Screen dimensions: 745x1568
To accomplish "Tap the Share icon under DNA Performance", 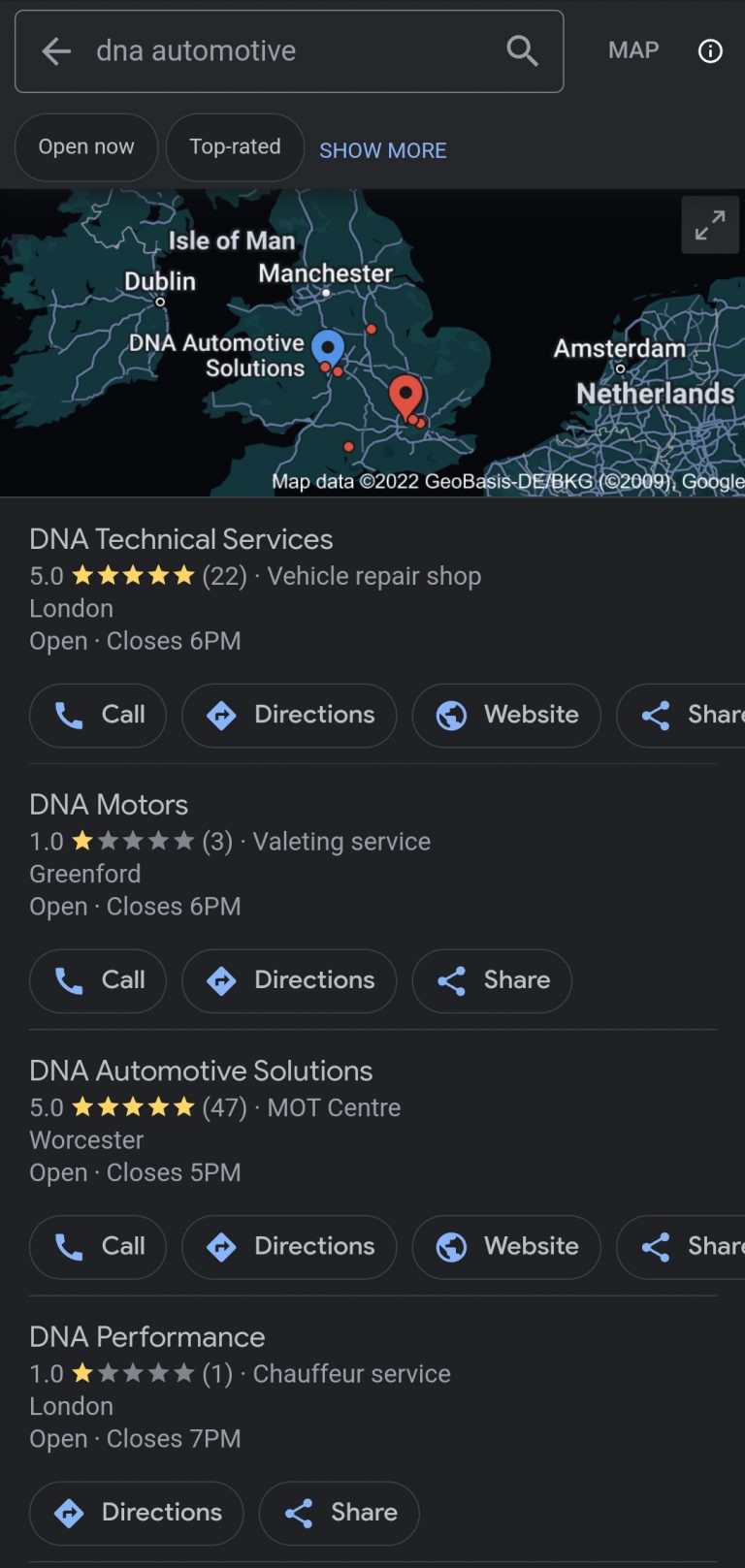I will (339, 1513).
